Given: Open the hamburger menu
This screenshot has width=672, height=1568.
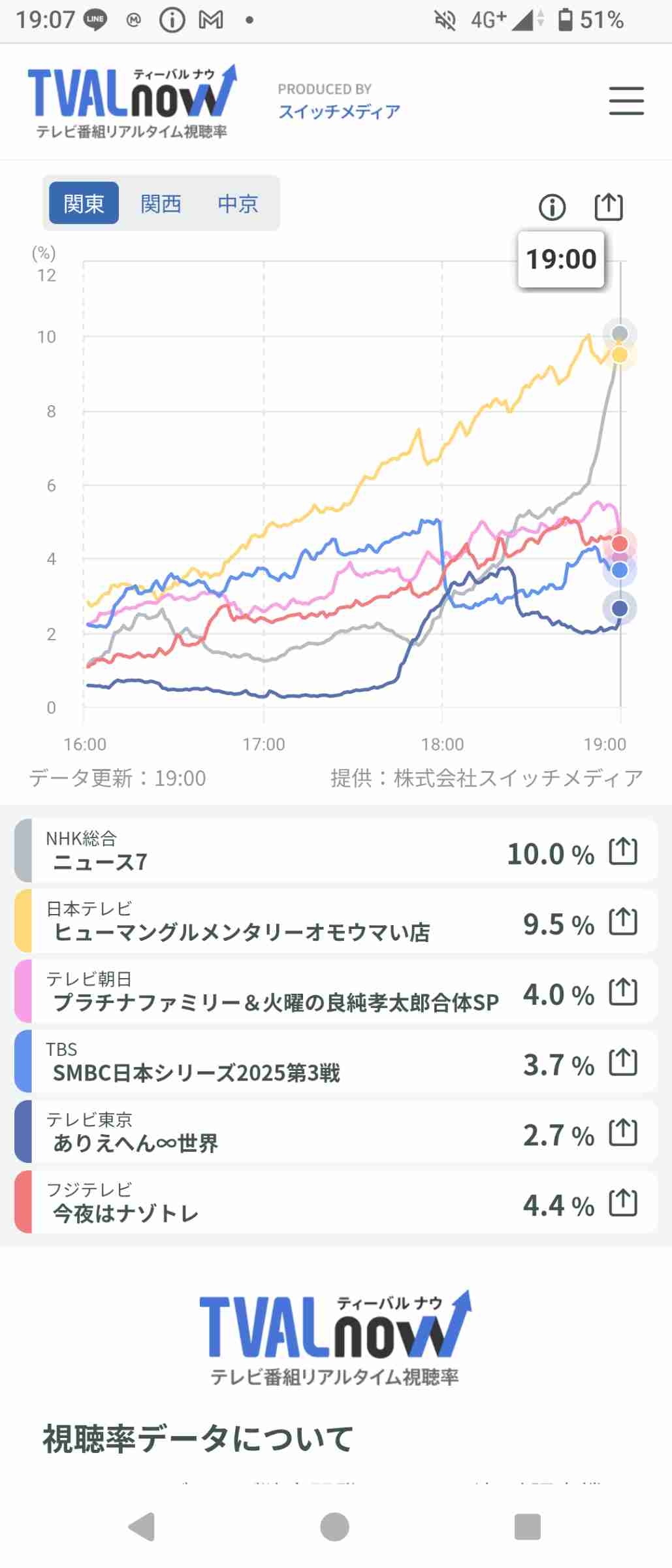Looking at the screenshot, I should pyautogui.click(x=626, y=101).
